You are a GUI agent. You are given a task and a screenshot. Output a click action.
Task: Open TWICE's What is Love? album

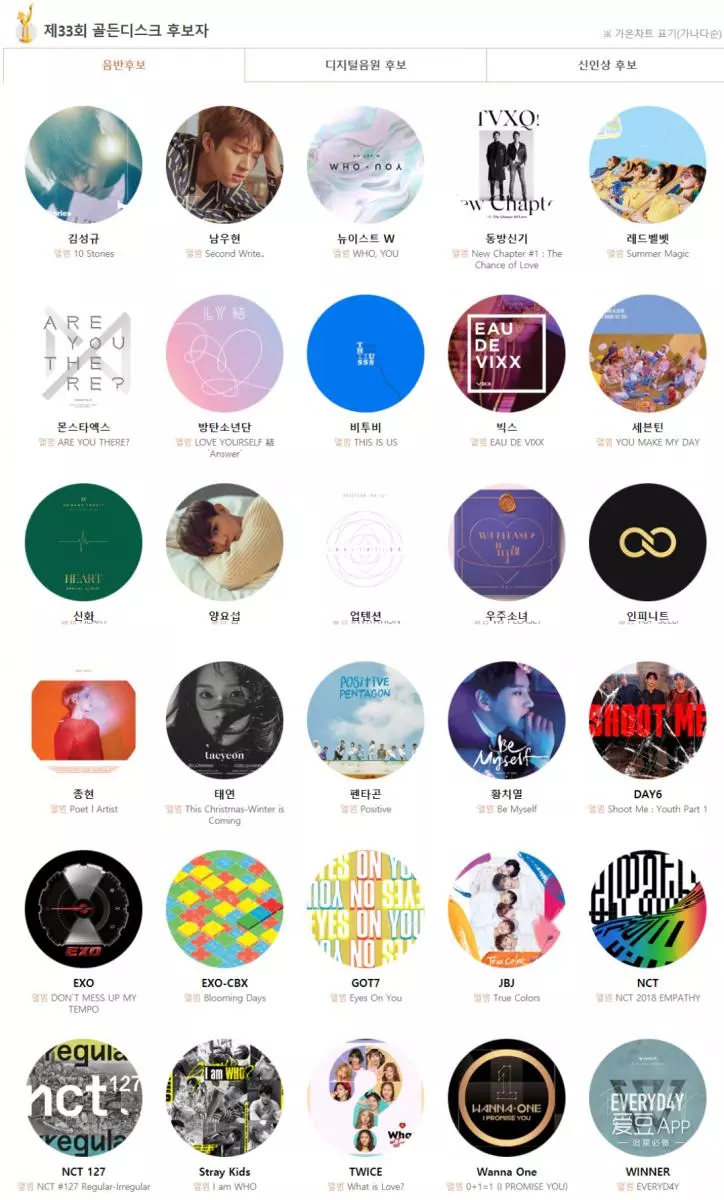coord(365,1097)
